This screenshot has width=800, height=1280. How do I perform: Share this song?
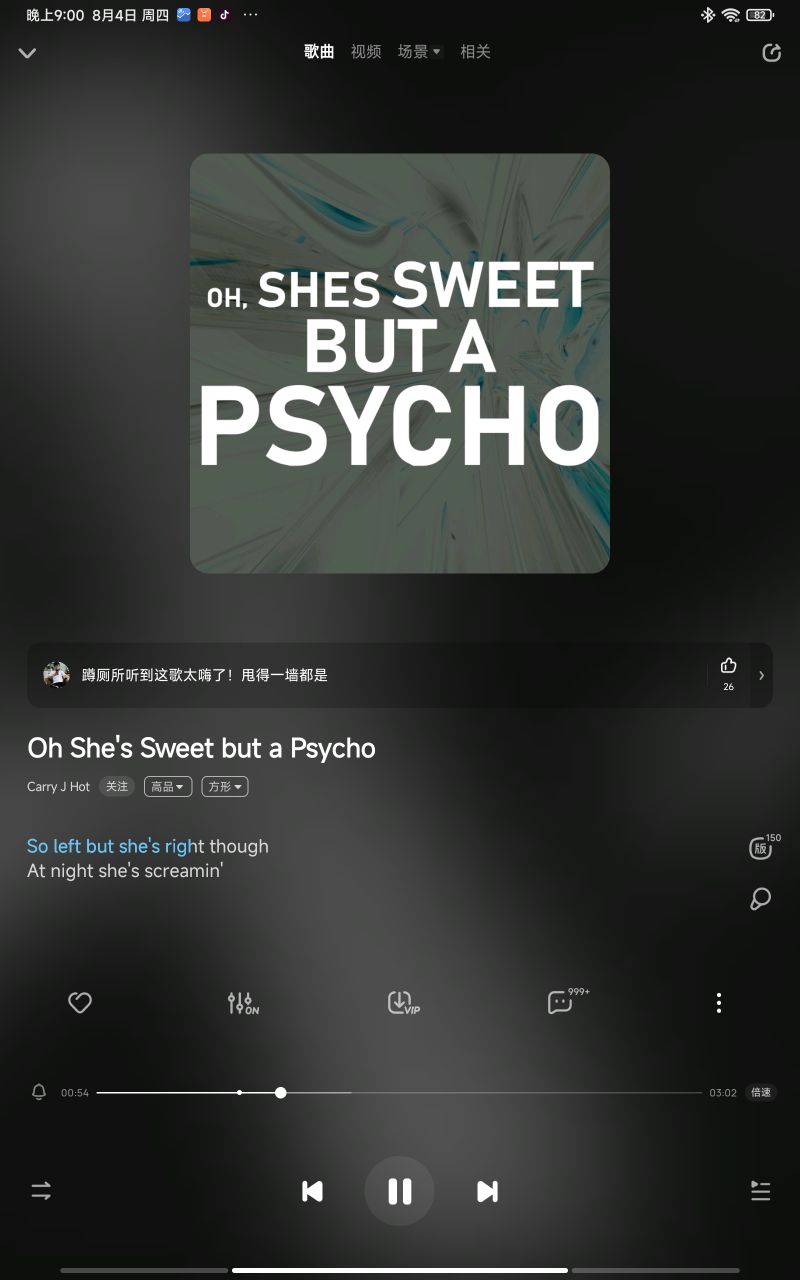(771, 53)
